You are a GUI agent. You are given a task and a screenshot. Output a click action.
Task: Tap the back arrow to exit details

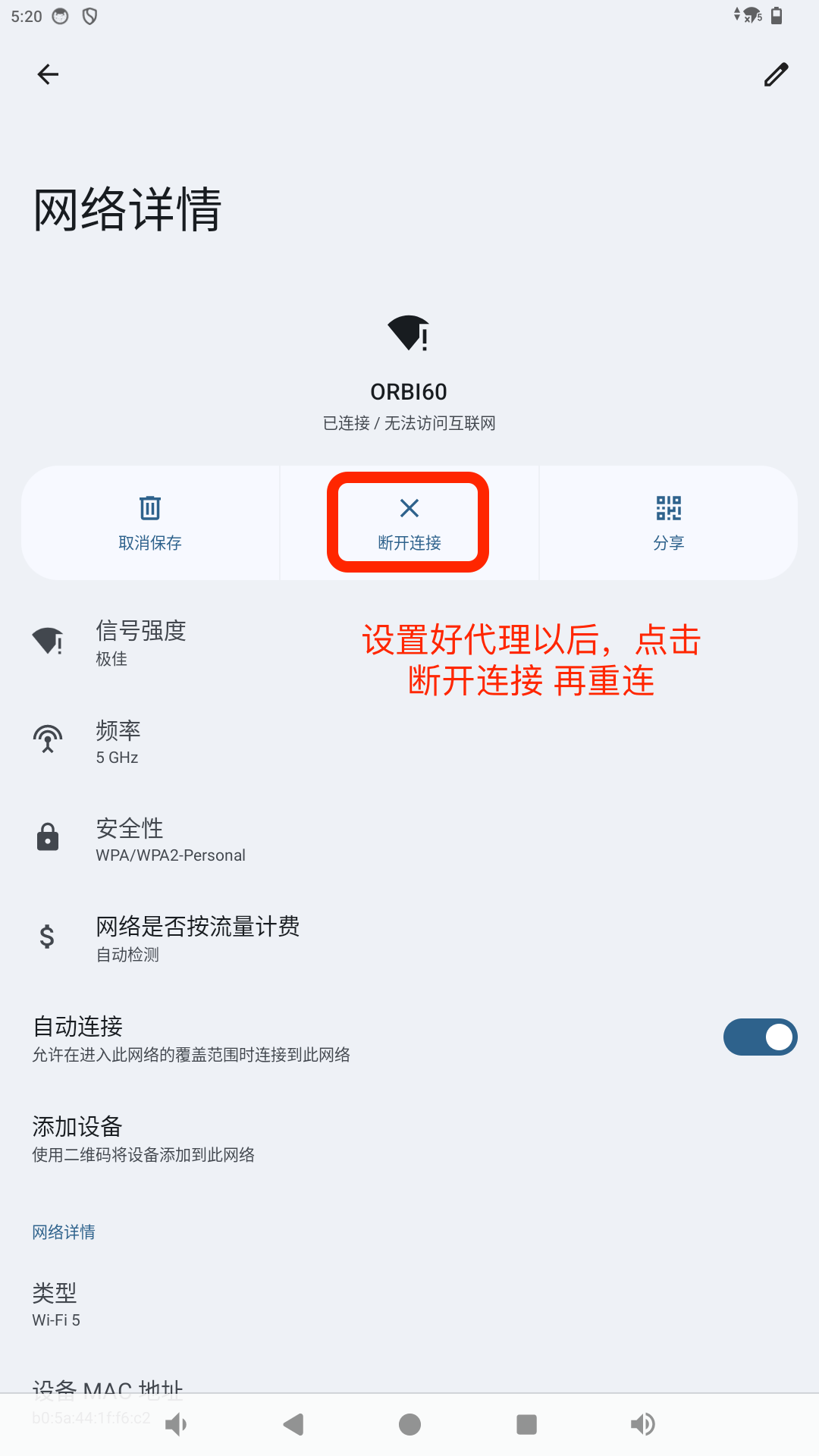(x=47, y=74)
